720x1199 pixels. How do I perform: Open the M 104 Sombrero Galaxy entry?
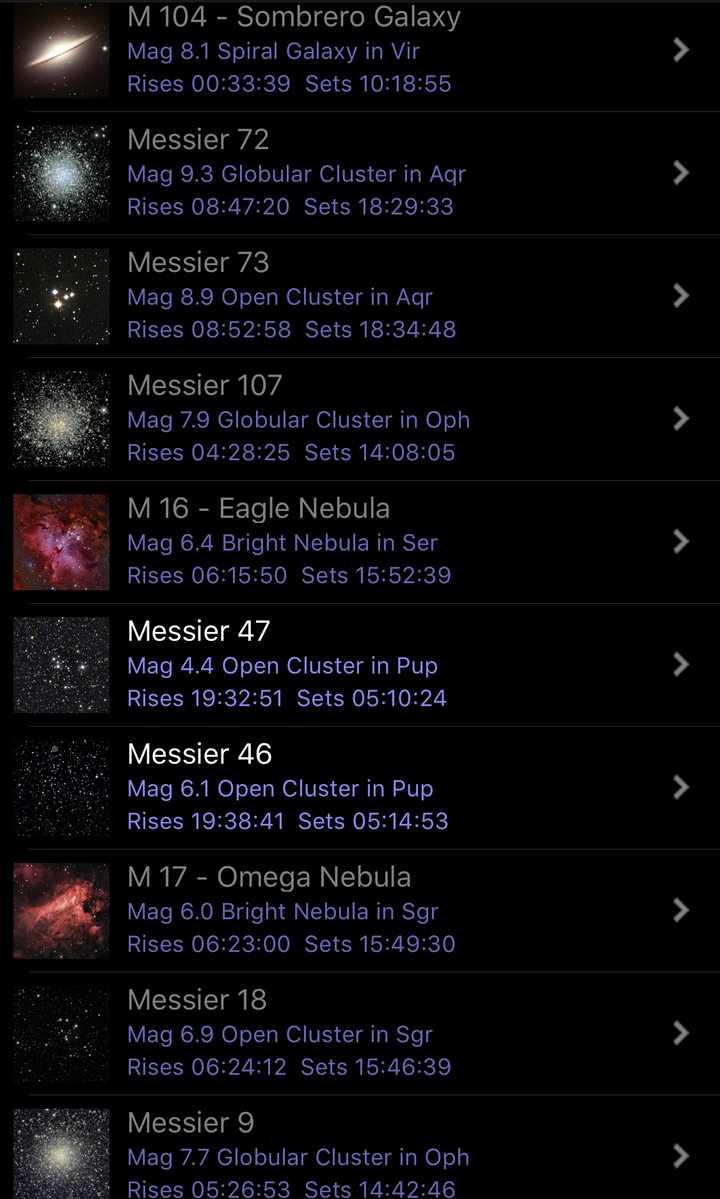click(360, 50)
